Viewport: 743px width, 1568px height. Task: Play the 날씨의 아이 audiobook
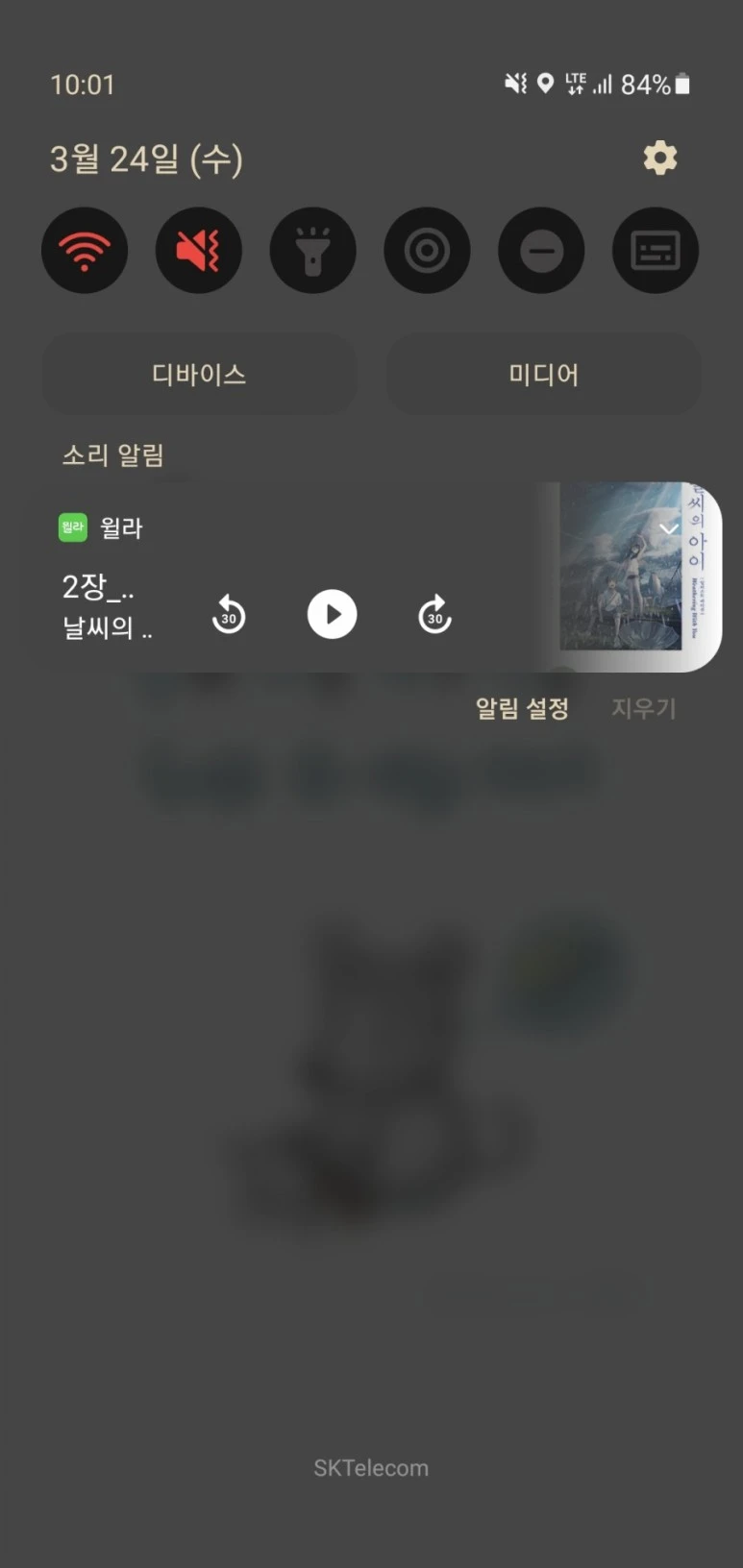click(x=332, y=615)
